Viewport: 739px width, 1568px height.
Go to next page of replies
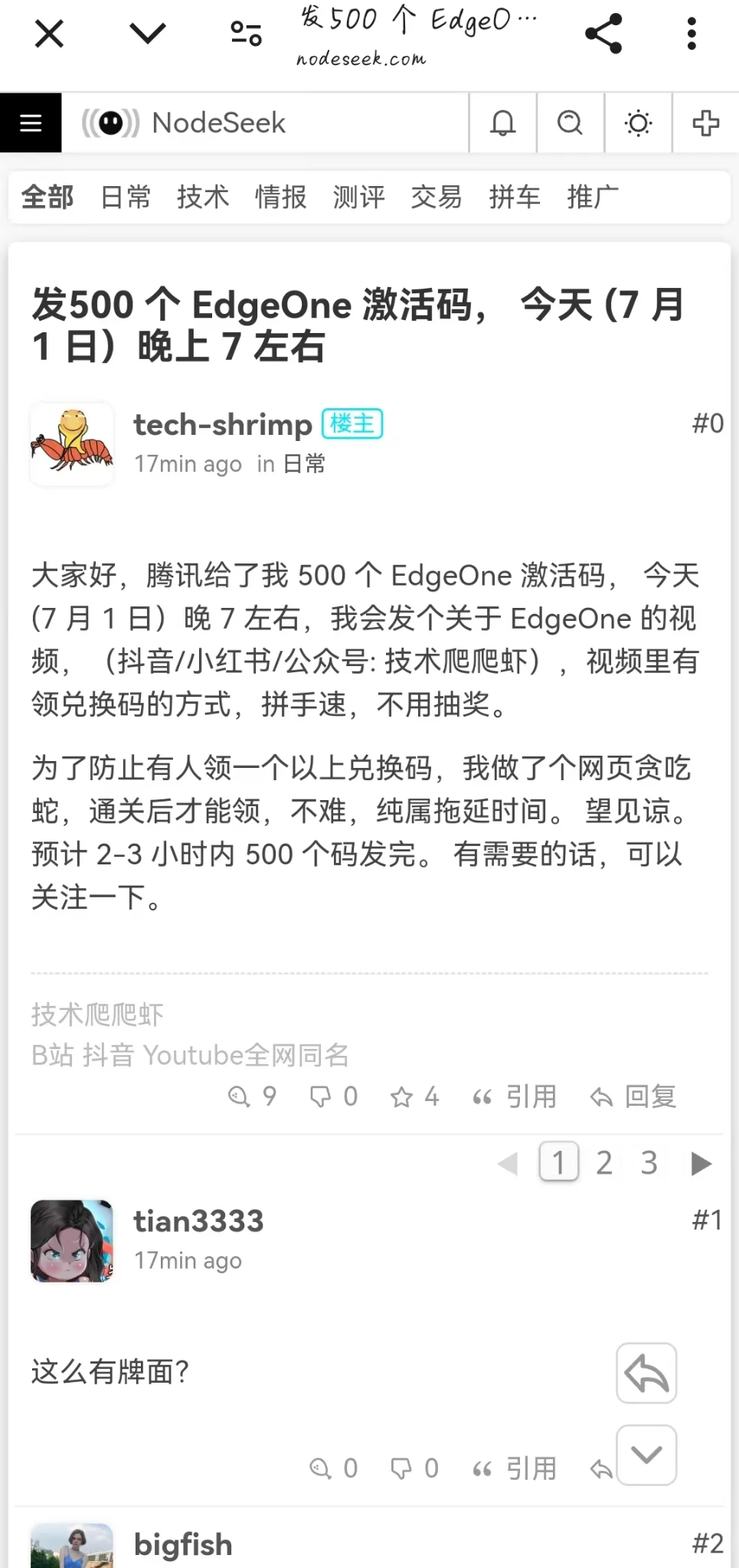pos(701,1163)
